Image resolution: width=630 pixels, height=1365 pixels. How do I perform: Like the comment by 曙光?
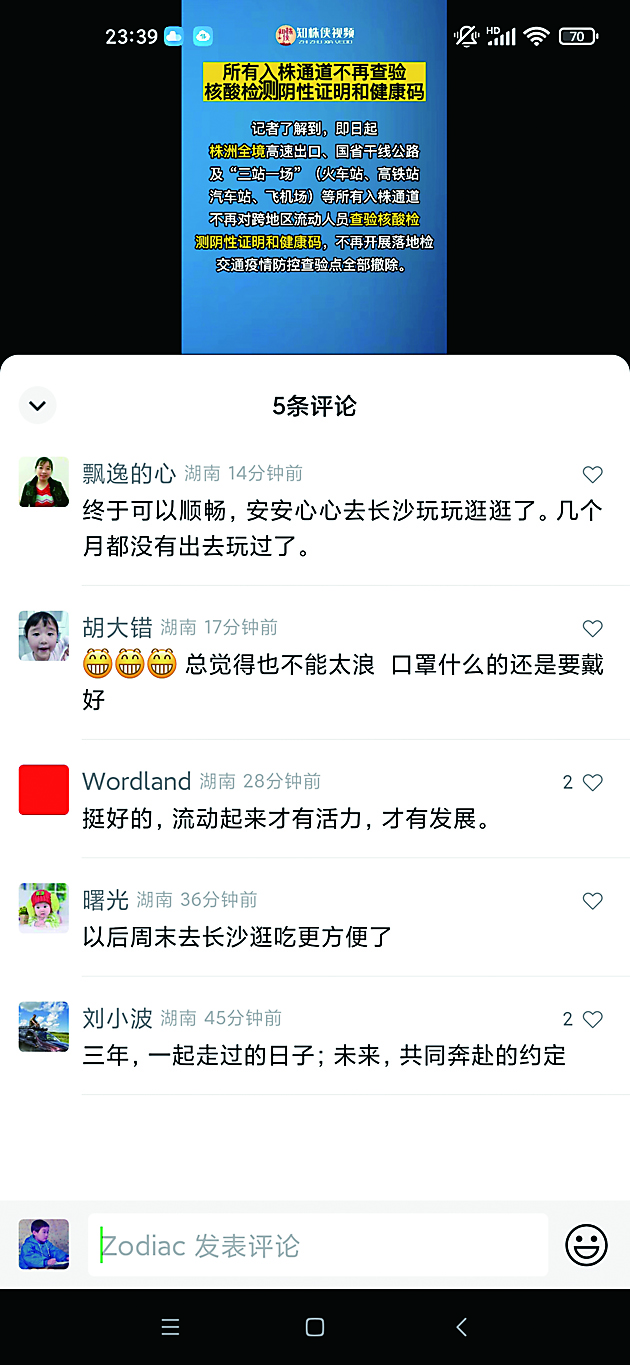pyautogui.click(x=592, y=901)
